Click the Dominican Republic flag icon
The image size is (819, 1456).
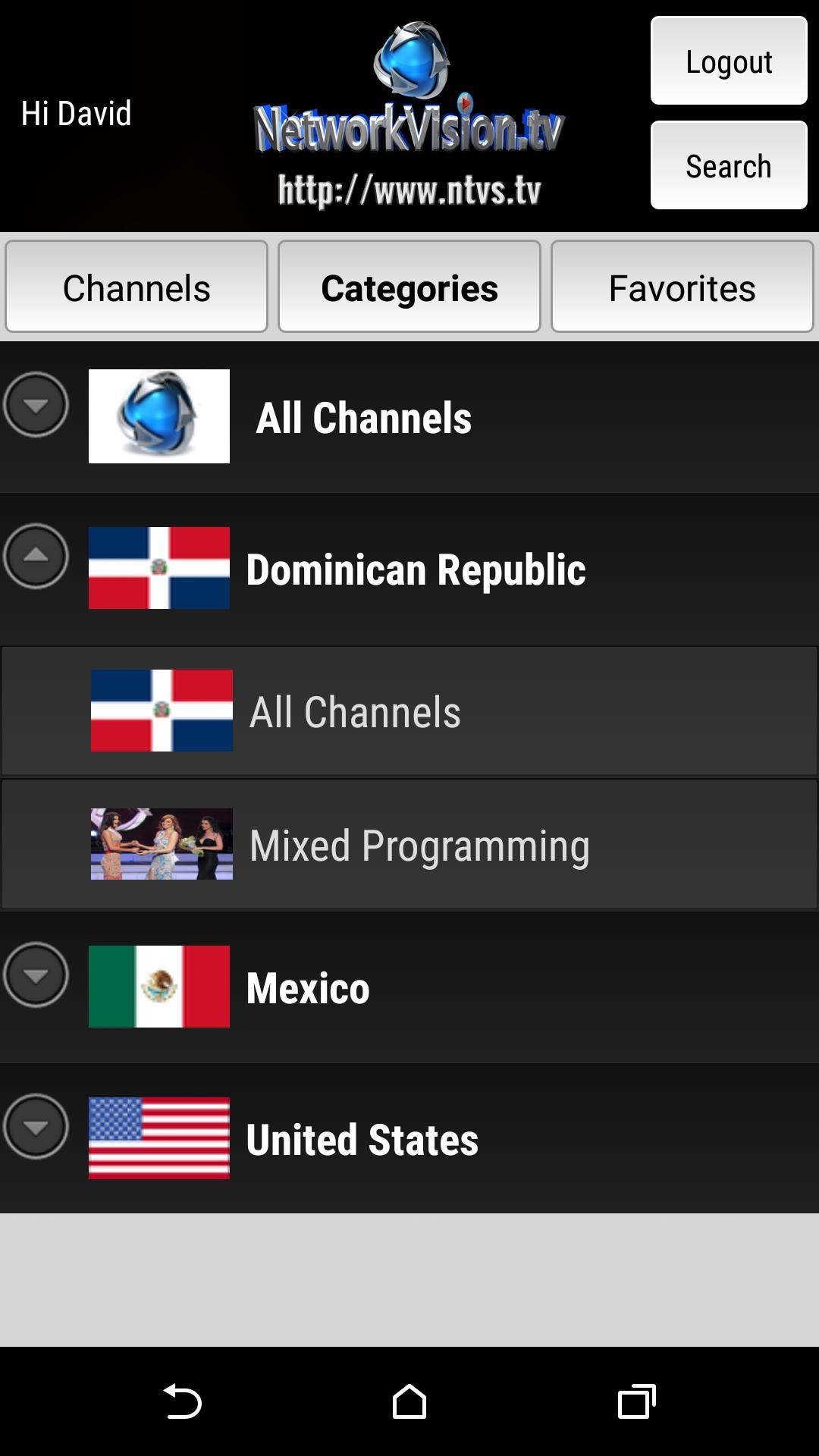click(158, 568)
